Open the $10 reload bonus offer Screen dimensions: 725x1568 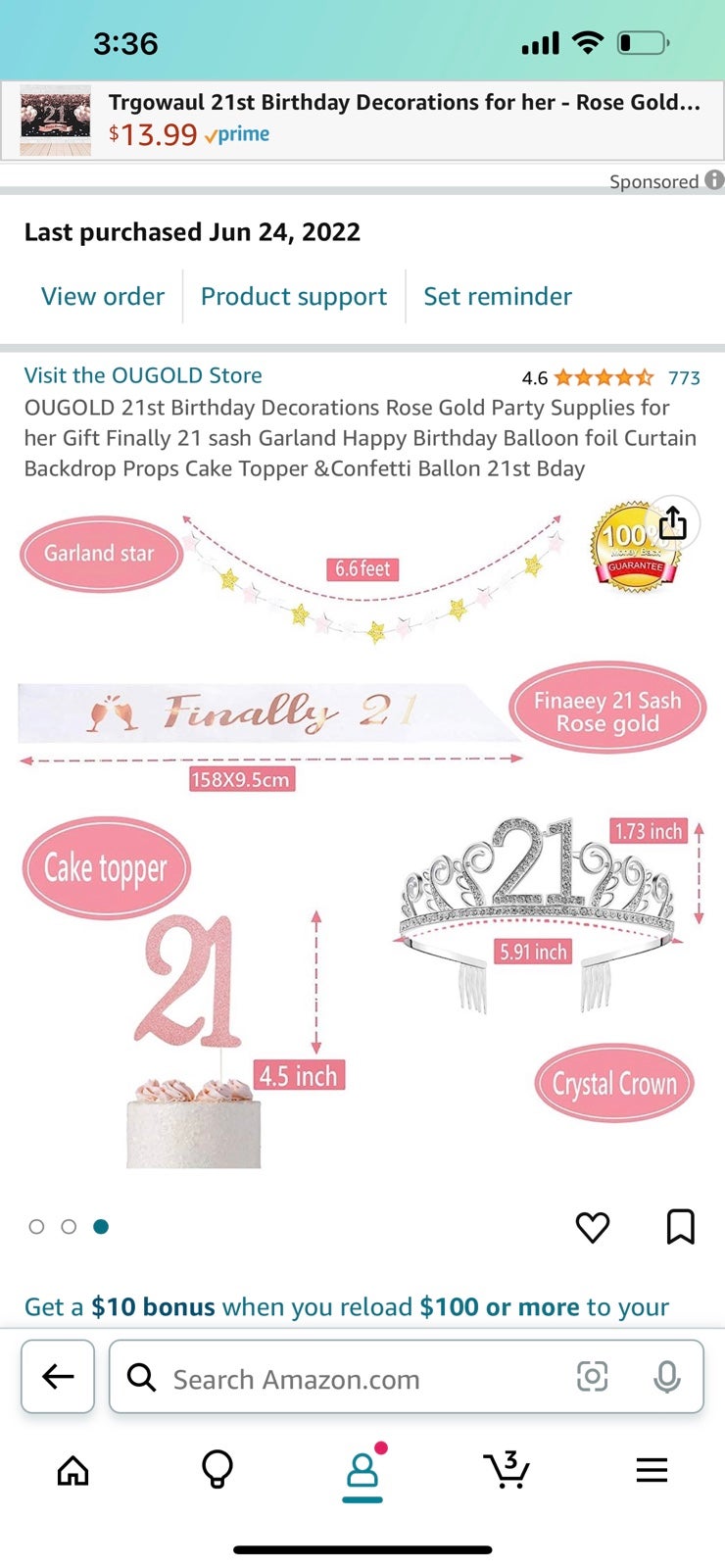tap(347, 1306)
